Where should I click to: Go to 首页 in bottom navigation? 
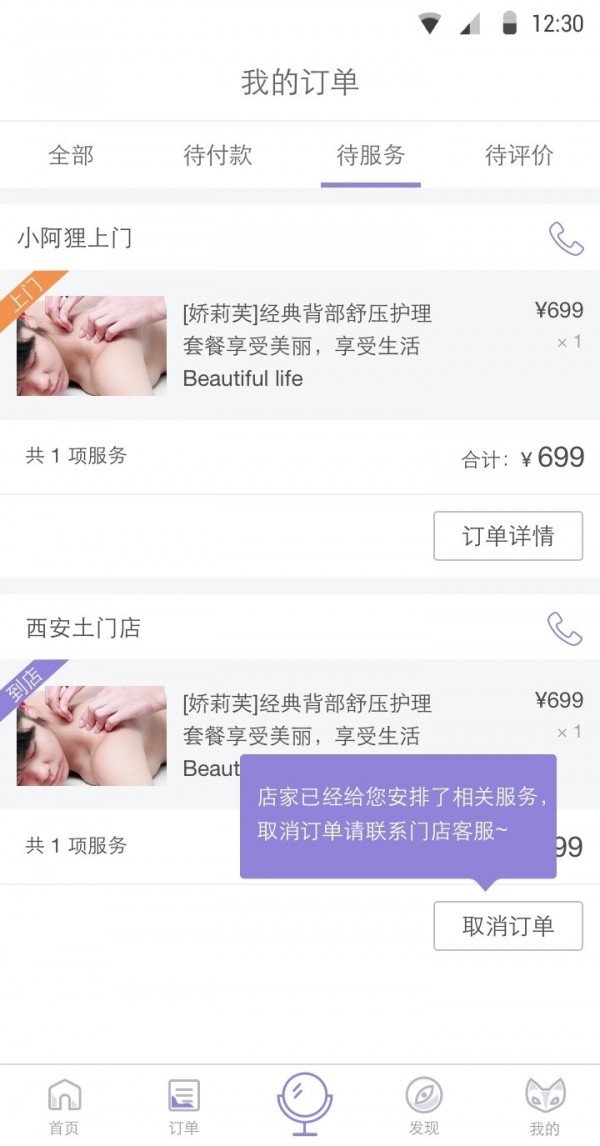(64, 1106)
